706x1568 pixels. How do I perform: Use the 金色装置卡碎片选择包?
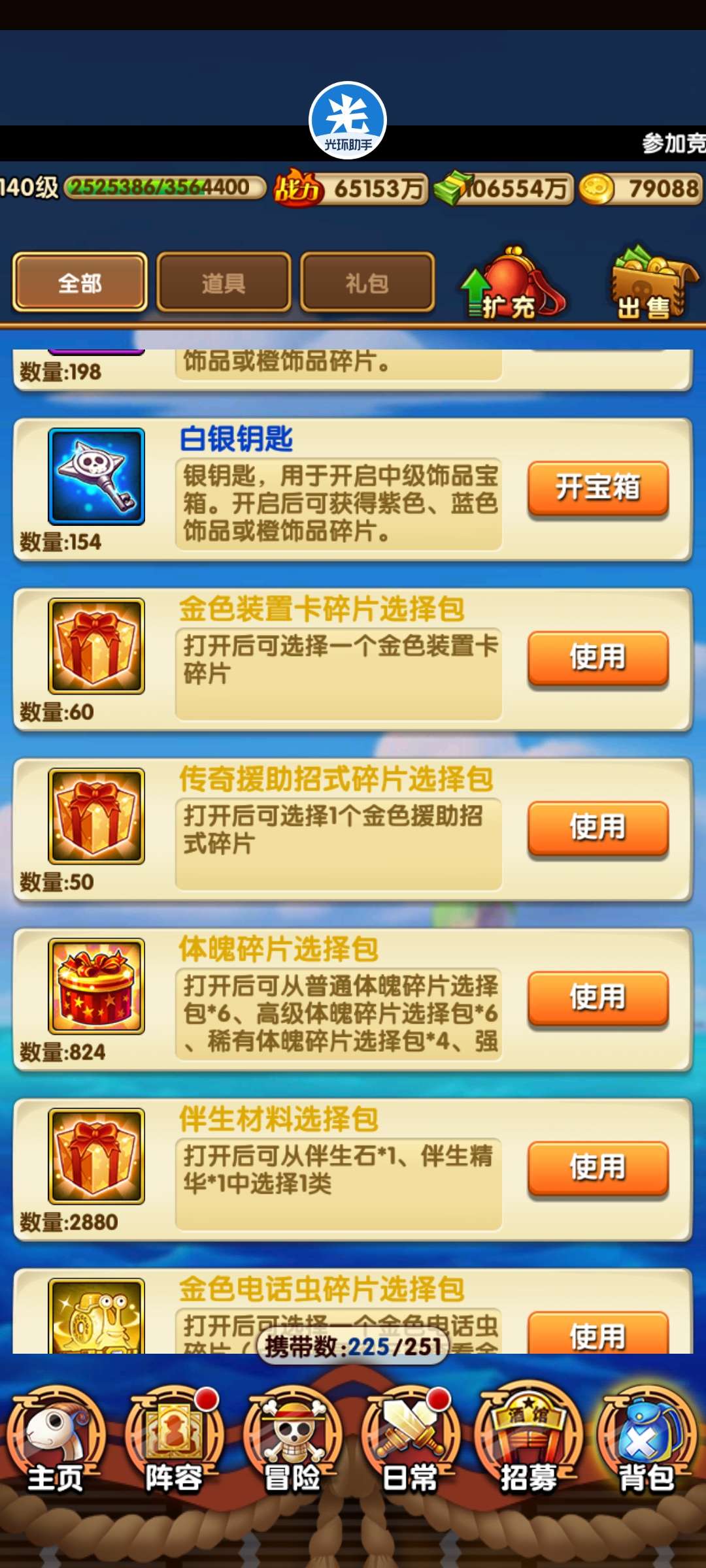[x=597, y=657]
